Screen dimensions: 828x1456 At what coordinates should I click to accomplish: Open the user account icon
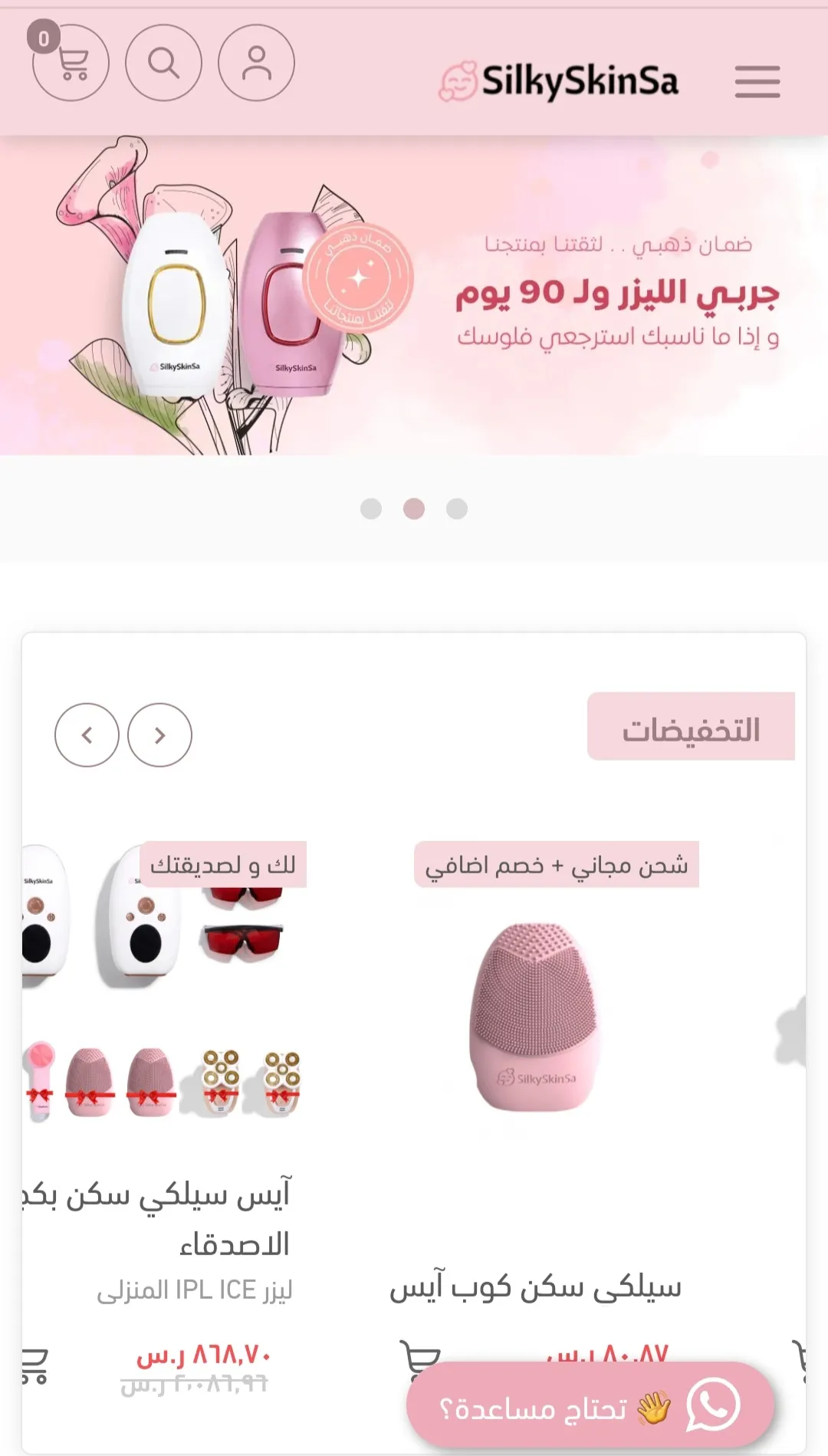[x=256, y=63]
